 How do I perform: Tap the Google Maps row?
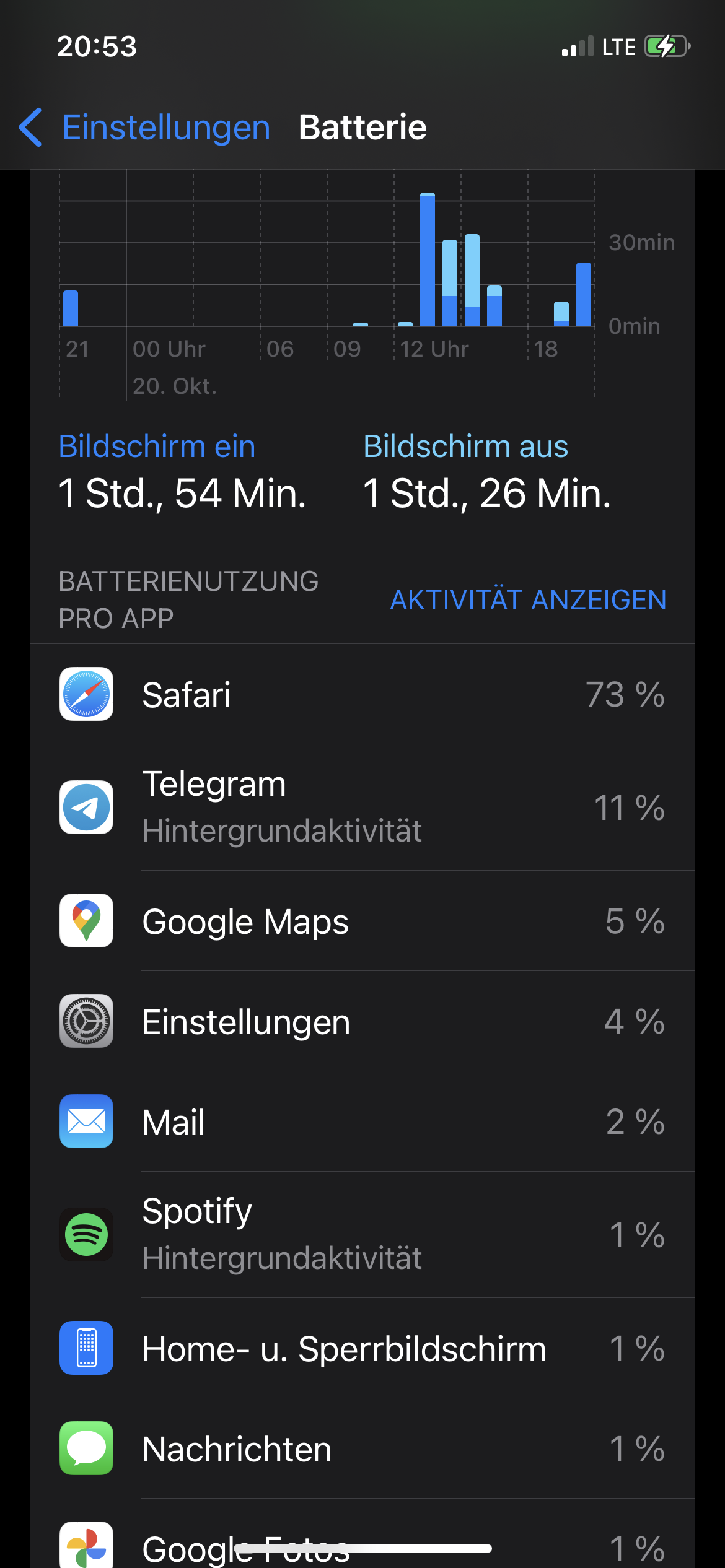click(x=362, y=921)
